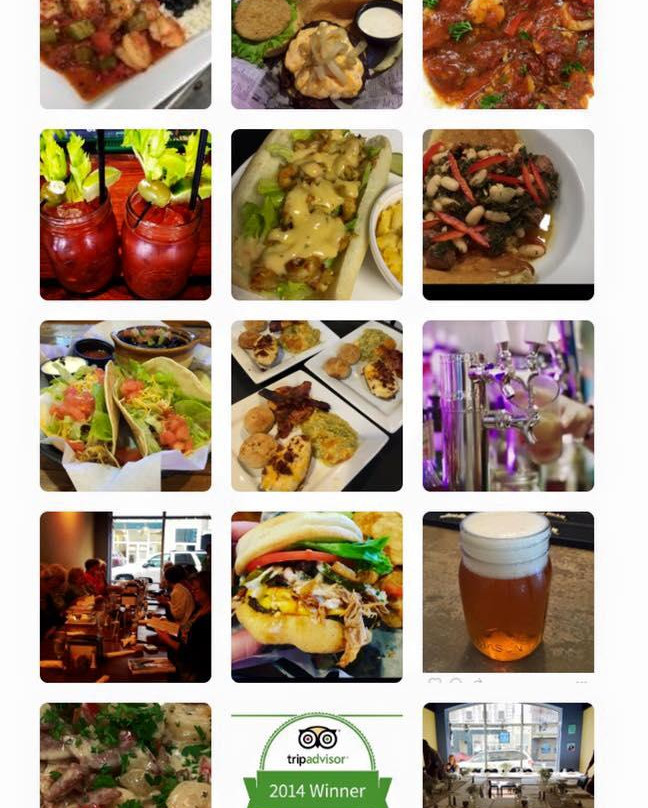Open the dining room with windows photo
The image size is (648, 808).
coord(508,757)
